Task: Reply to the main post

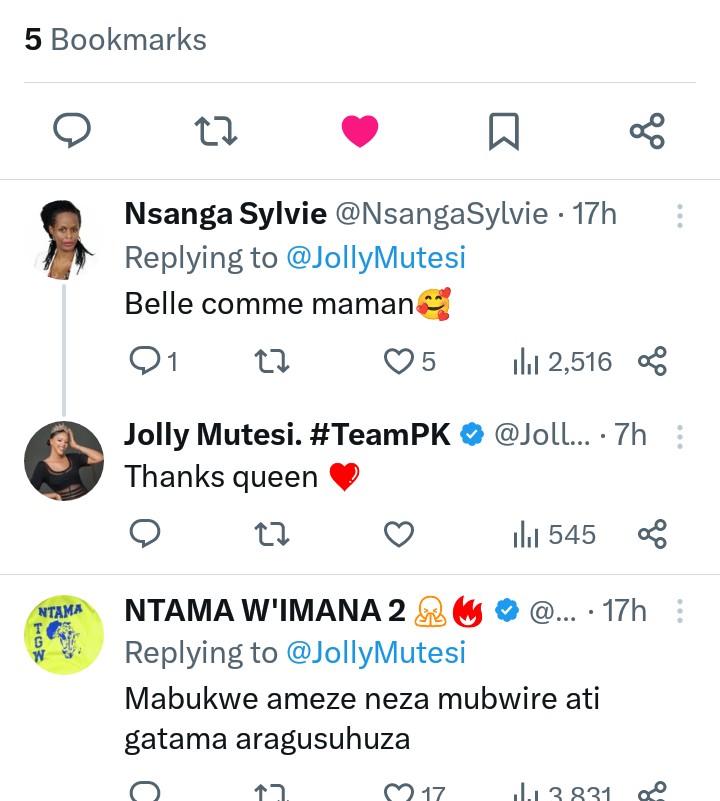Action: pos(71,131)
